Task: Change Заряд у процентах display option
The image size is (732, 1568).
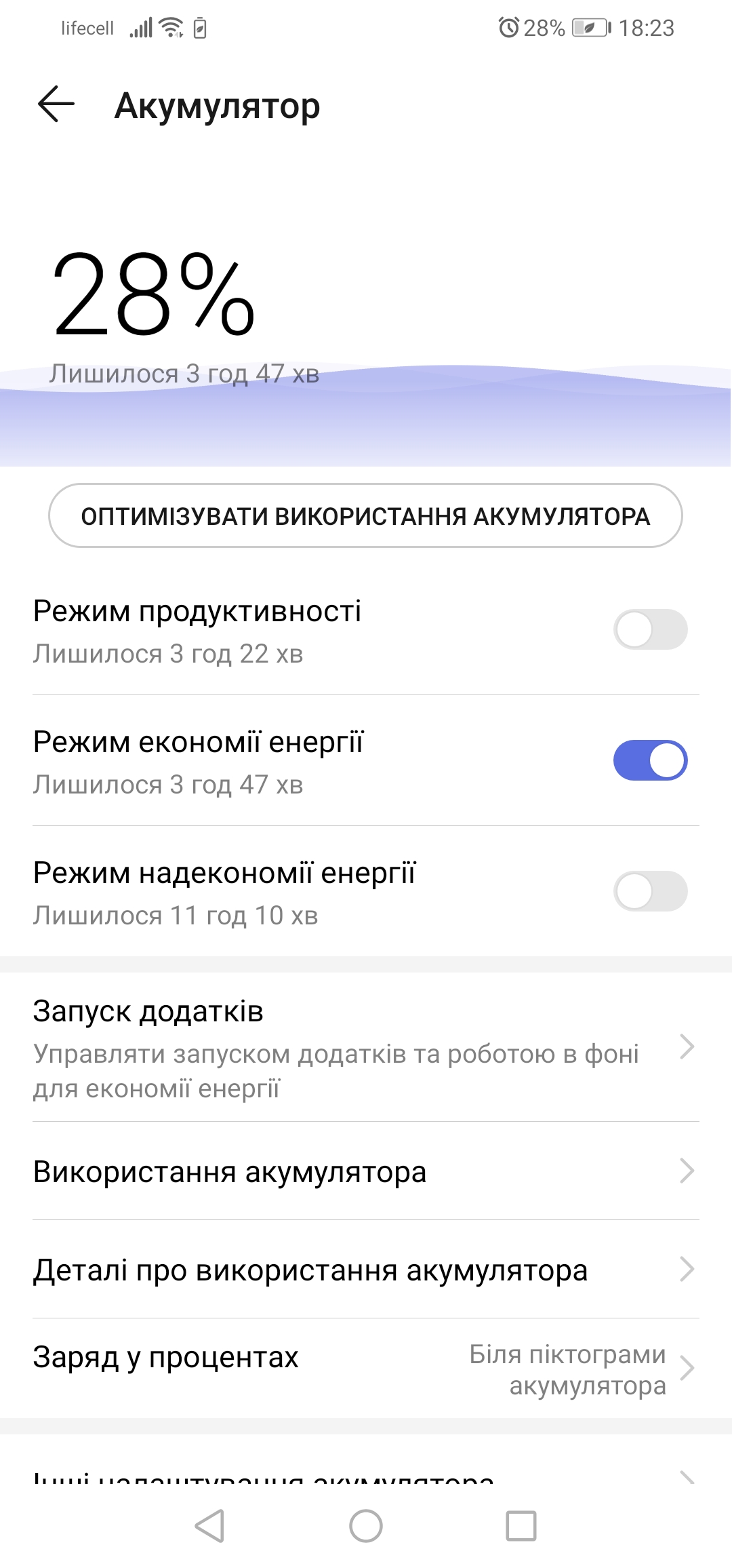Action: 366,1369
